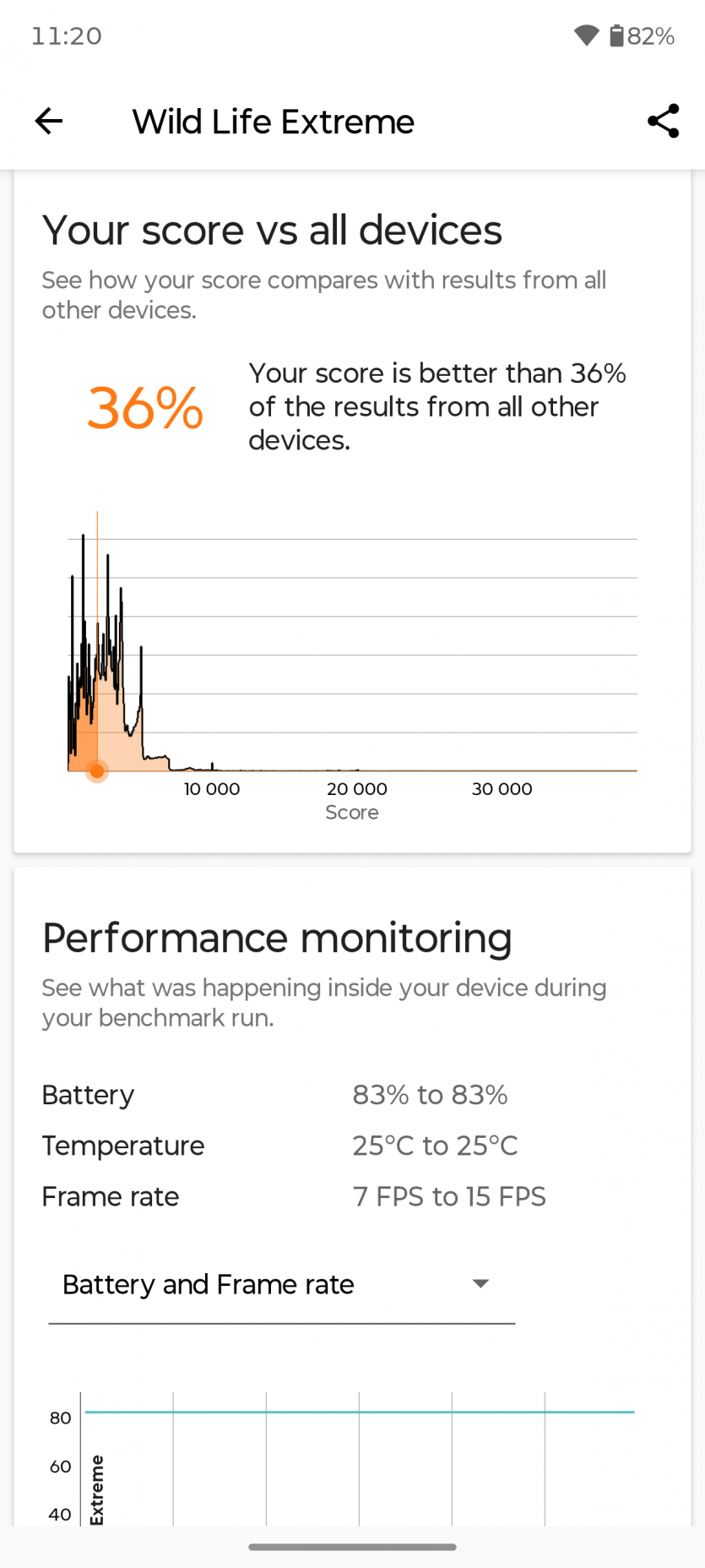Open the Battery and Frame rate dropdown
Image resolution: width=705 pixels, height=1568 pixels.
[281, 1285]
